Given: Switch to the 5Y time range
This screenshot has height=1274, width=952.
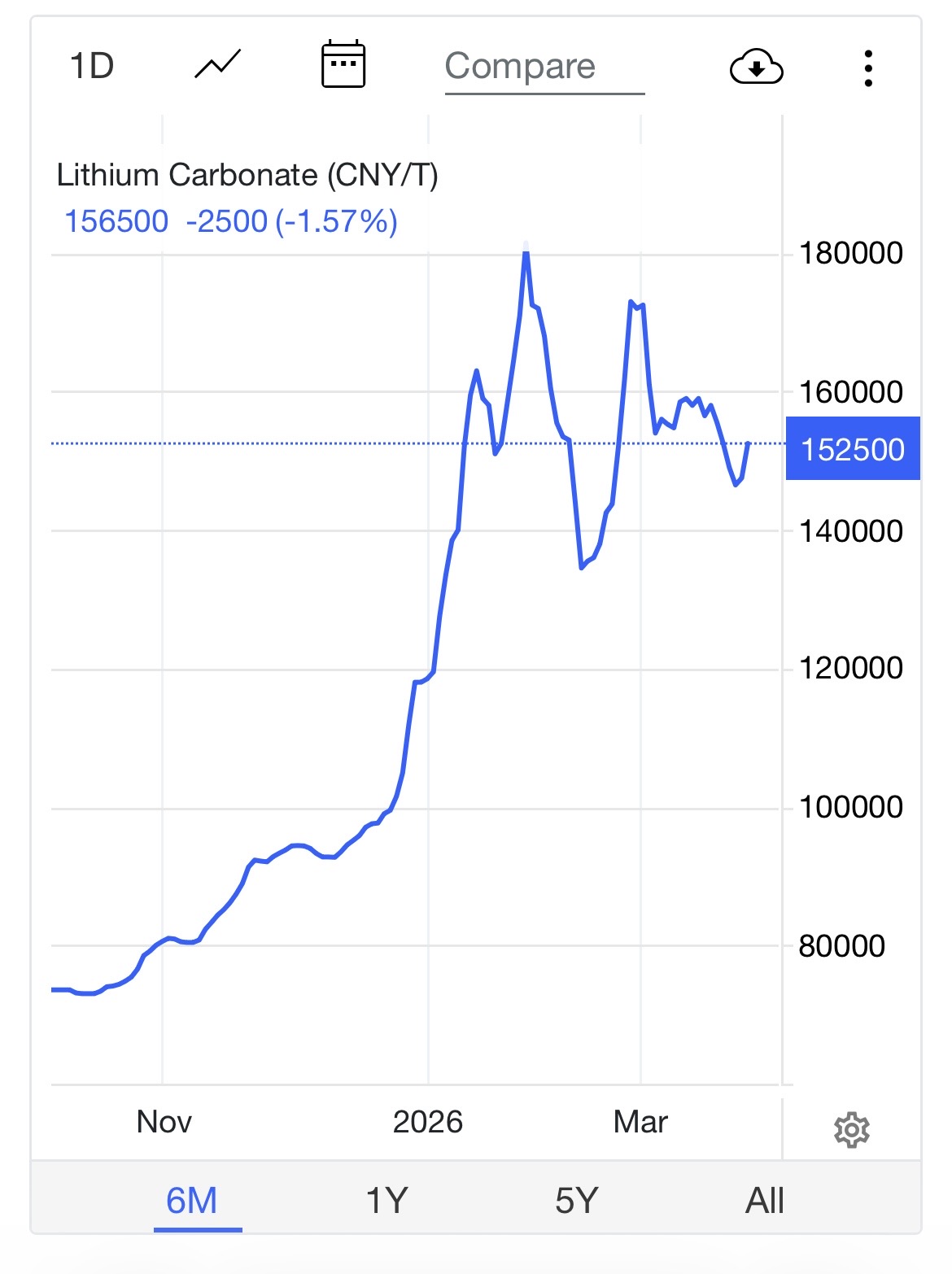Looking at the screenshot, I should pyautogui.click(x=576, y=1201).
